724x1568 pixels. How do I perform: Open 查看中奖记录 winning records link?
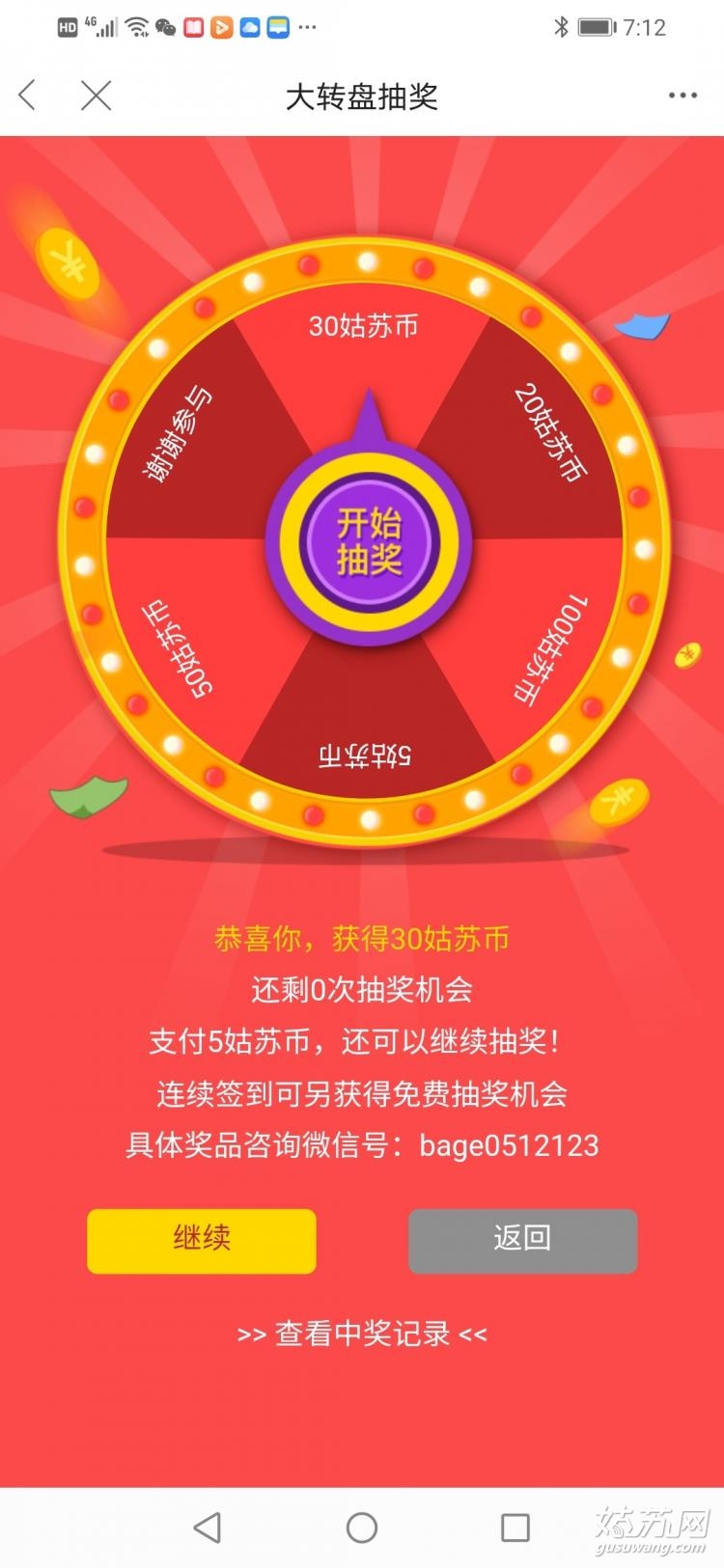tap(362, 1334)
